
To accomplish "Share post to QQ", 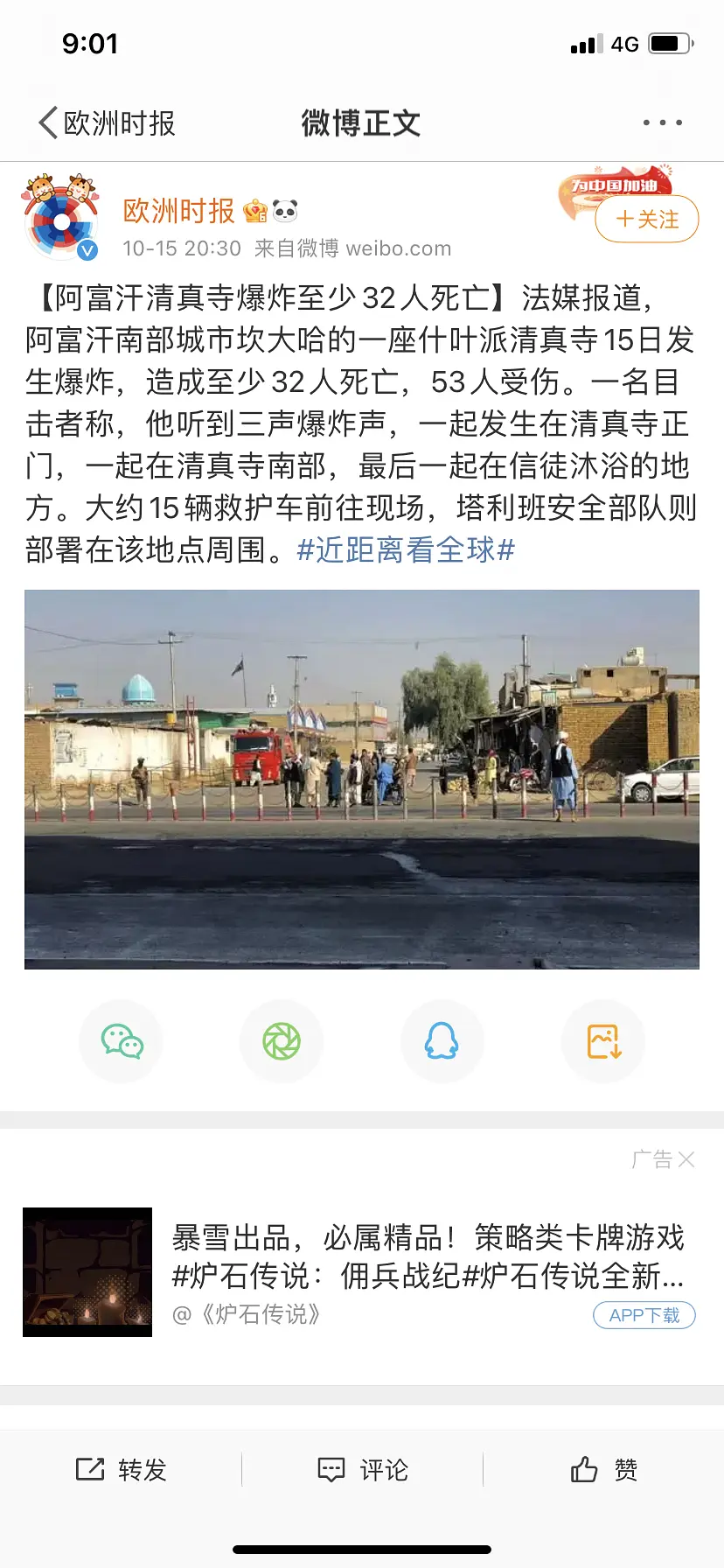I will tap(442, 1041).
